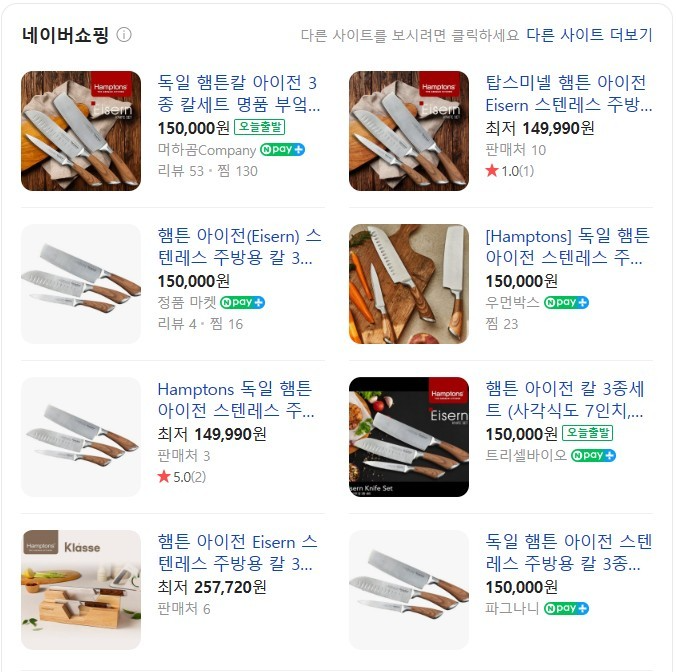Tap the 정품 마켓 knife set image
Screen dimensions: 676x672
pyautogui.click(x=81, y=284)
